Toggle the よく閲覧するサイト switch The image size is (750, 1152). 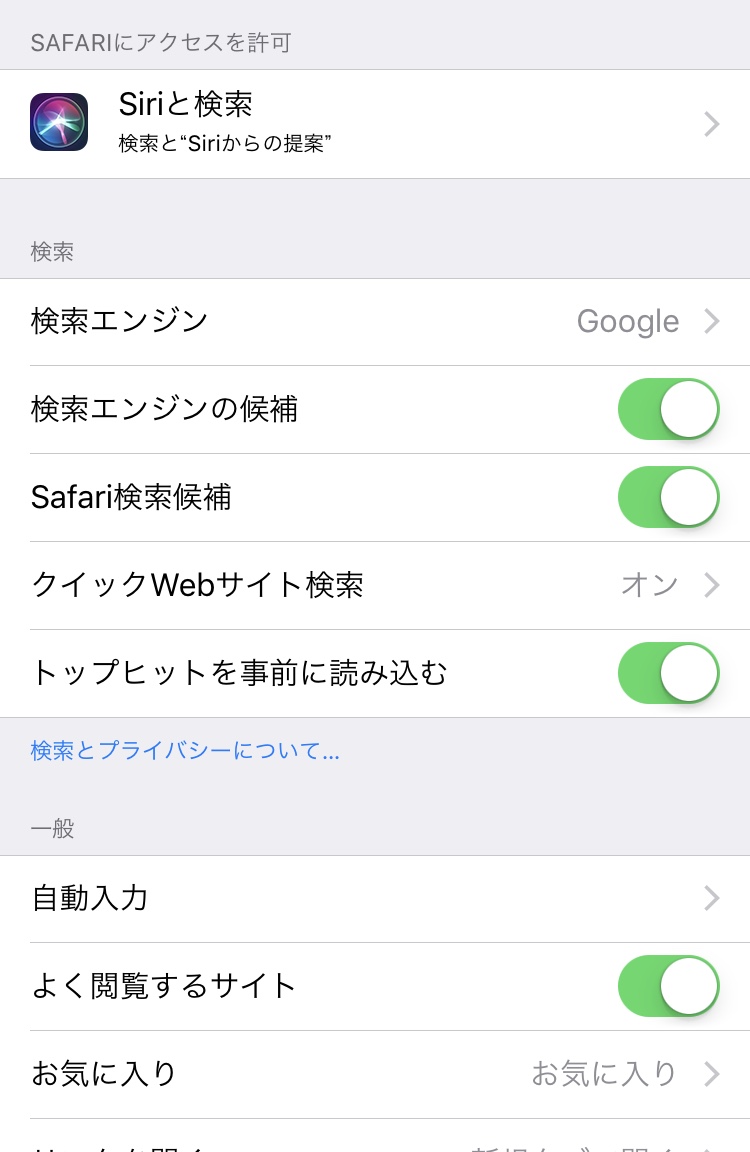point(668,986)
